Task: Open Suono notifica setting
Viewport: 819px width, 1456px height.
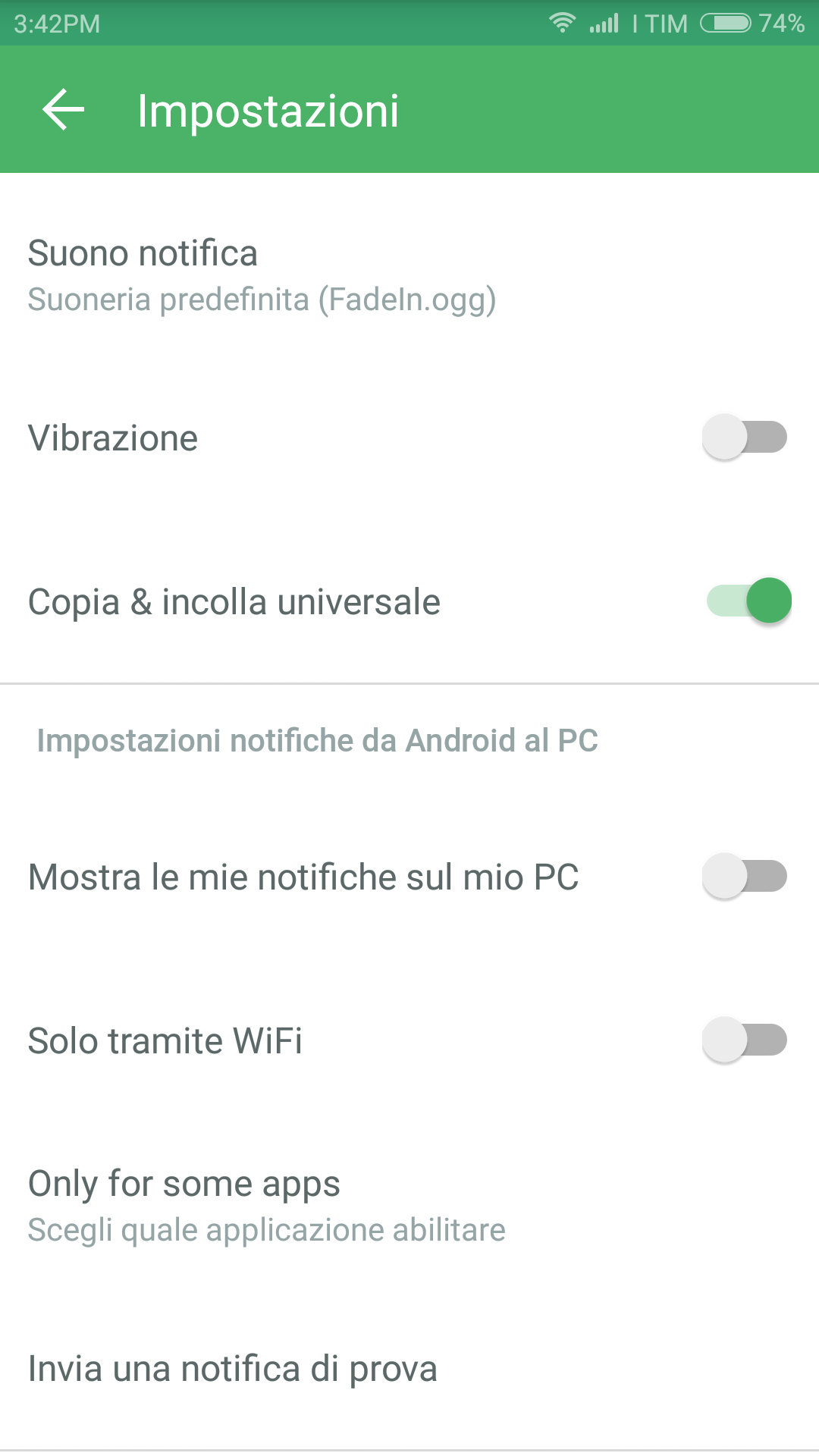Action: point(409,275)
